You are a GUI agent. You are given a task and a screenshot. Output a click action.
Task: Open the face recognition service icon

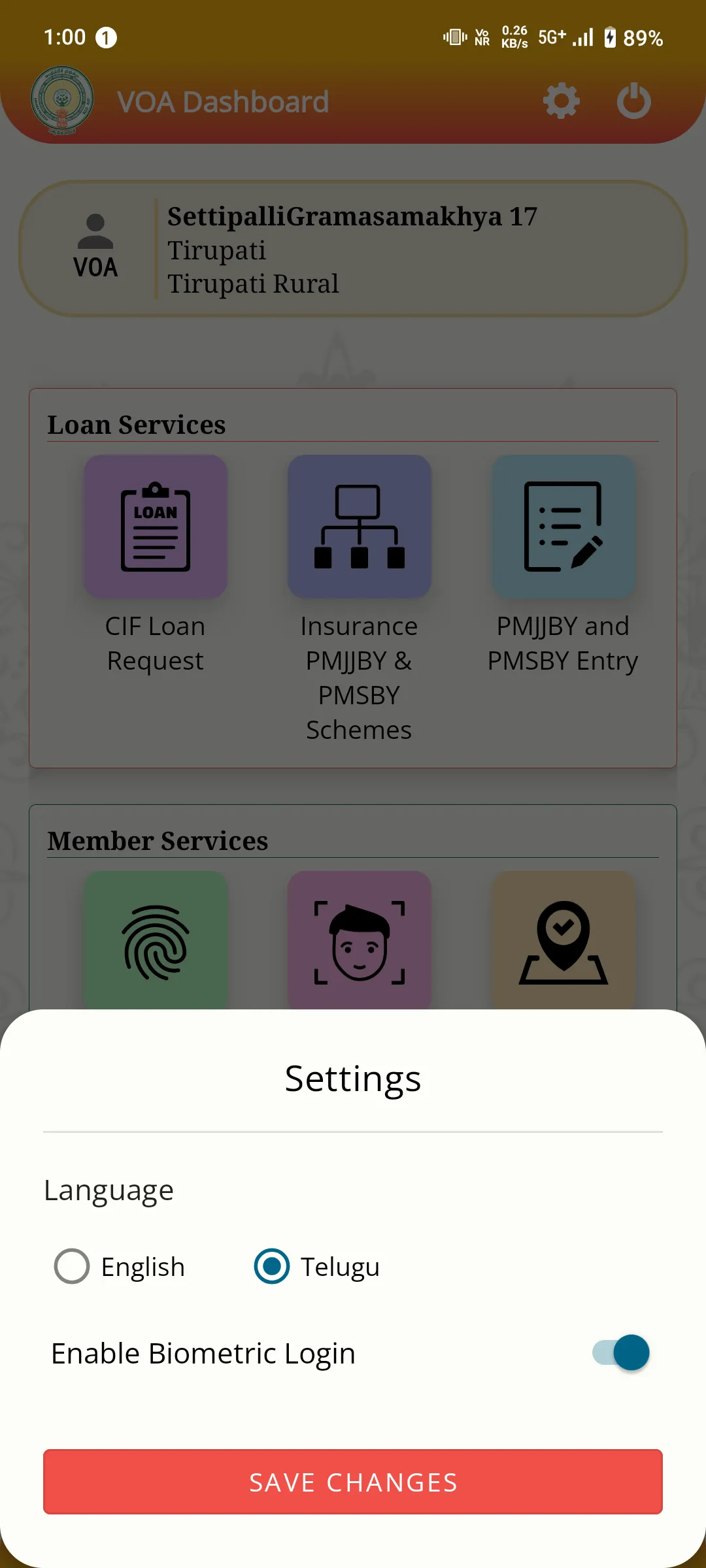(360, 941)
